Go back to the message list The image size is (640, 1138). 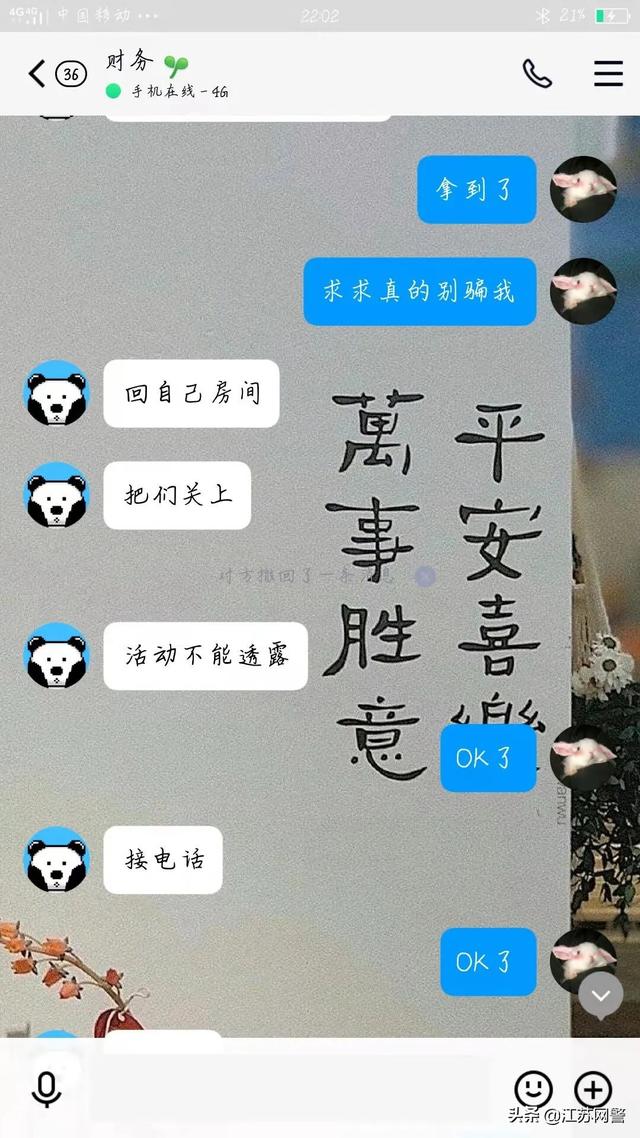coord(37,74)
